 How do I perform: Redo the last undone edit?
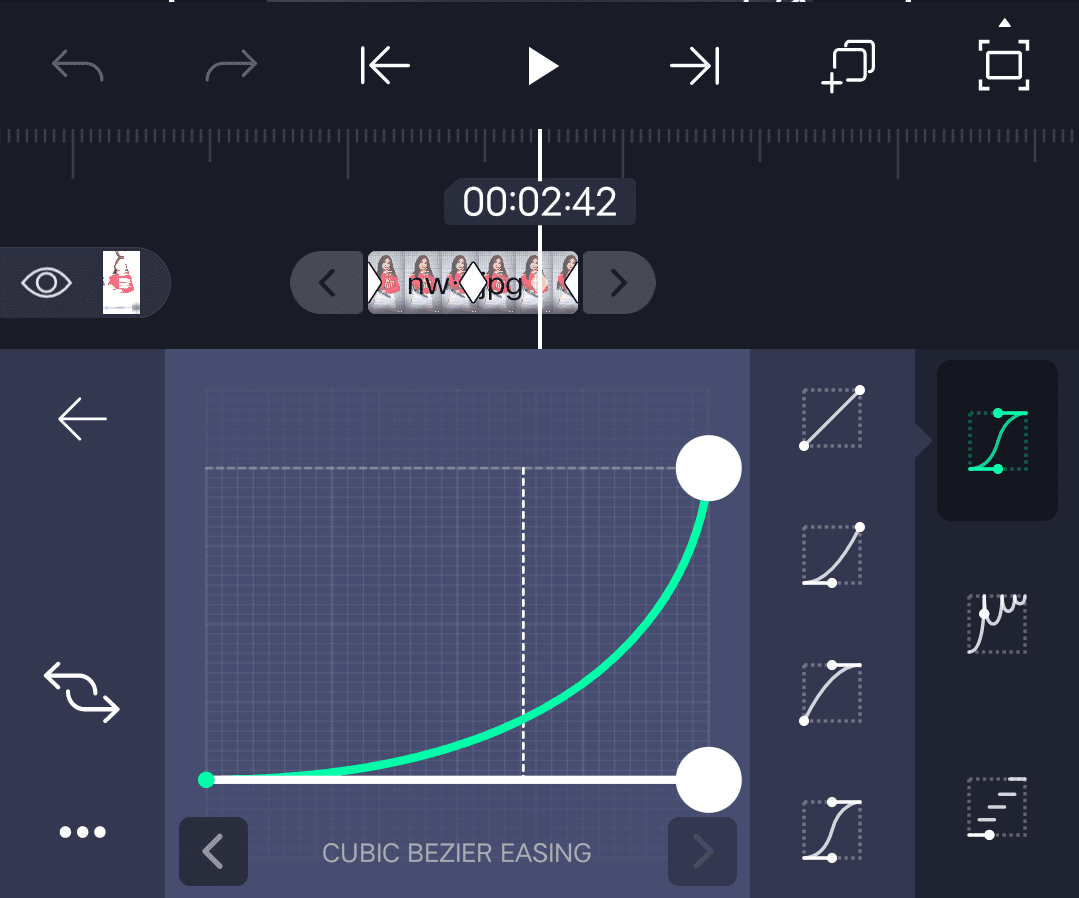pos(231,67)
